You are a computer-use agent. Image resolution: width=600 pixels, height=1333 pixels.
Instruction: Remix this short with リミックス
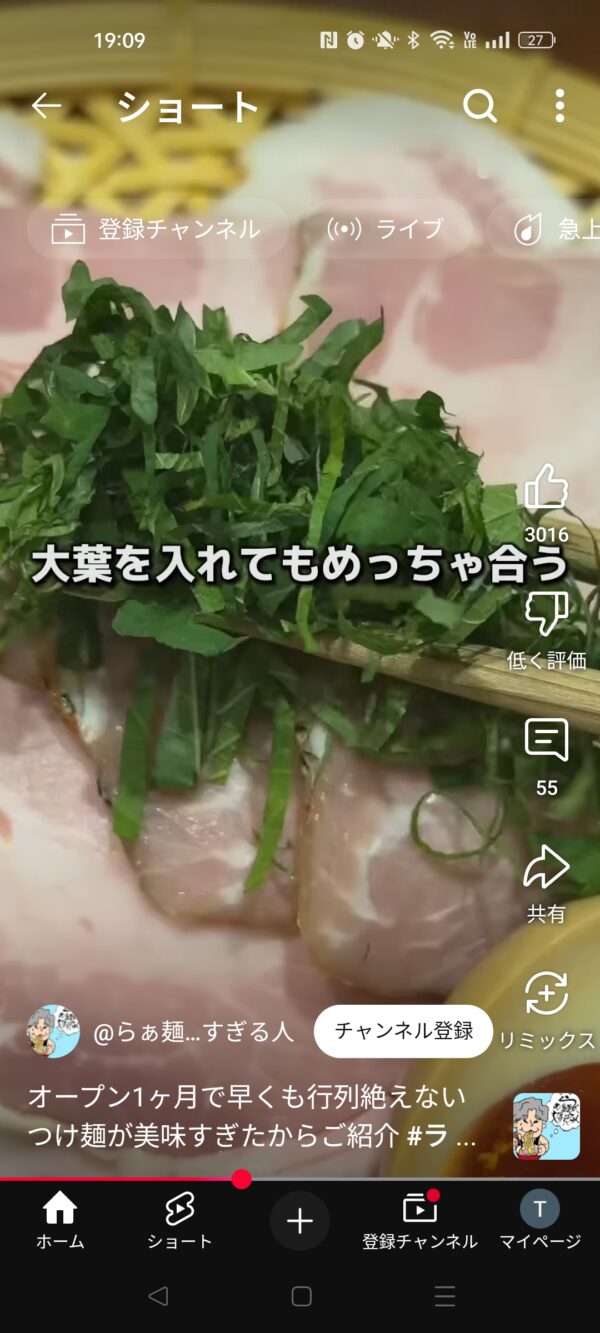point(547,995)
